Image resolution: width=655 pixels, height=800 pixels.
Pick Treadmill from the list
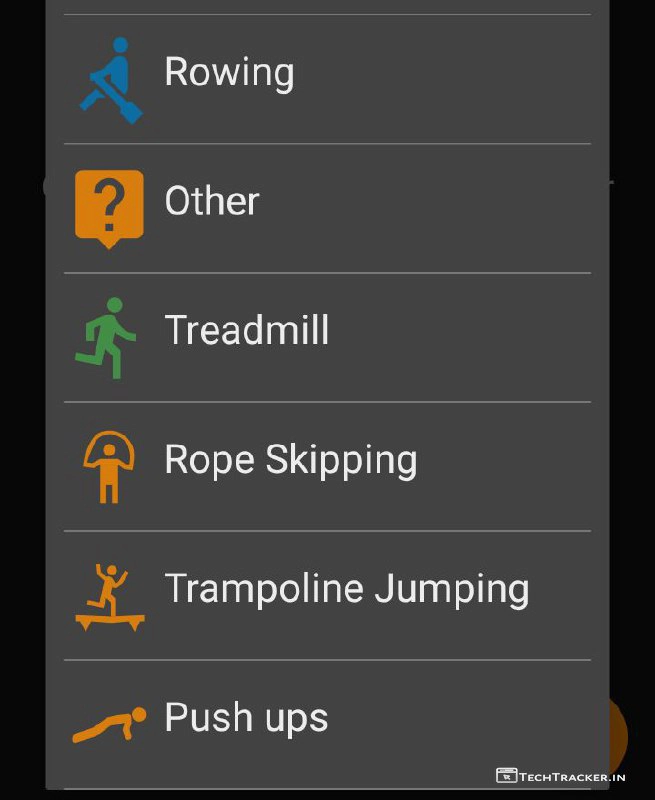coord(247,331)
